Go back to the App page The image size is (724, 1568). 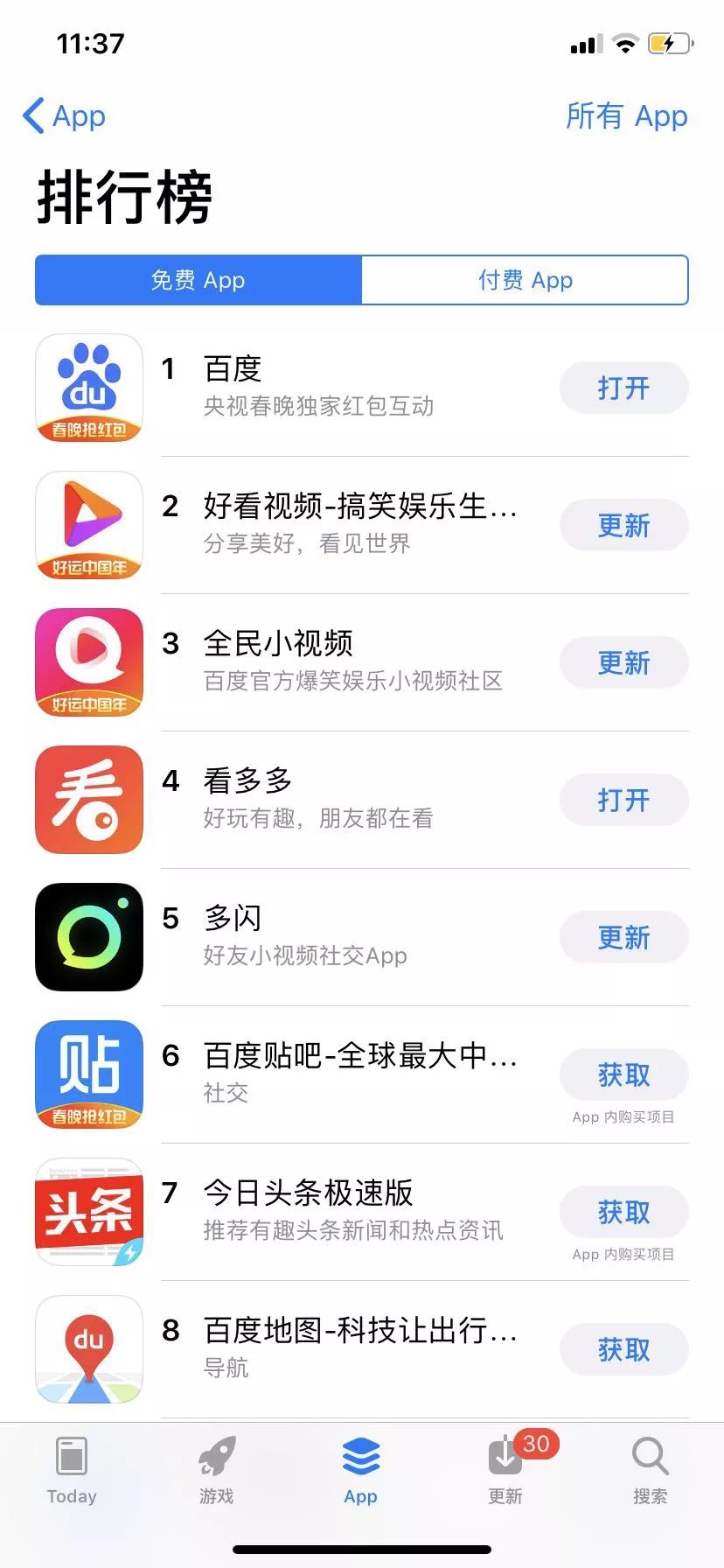tap(64, 115)
